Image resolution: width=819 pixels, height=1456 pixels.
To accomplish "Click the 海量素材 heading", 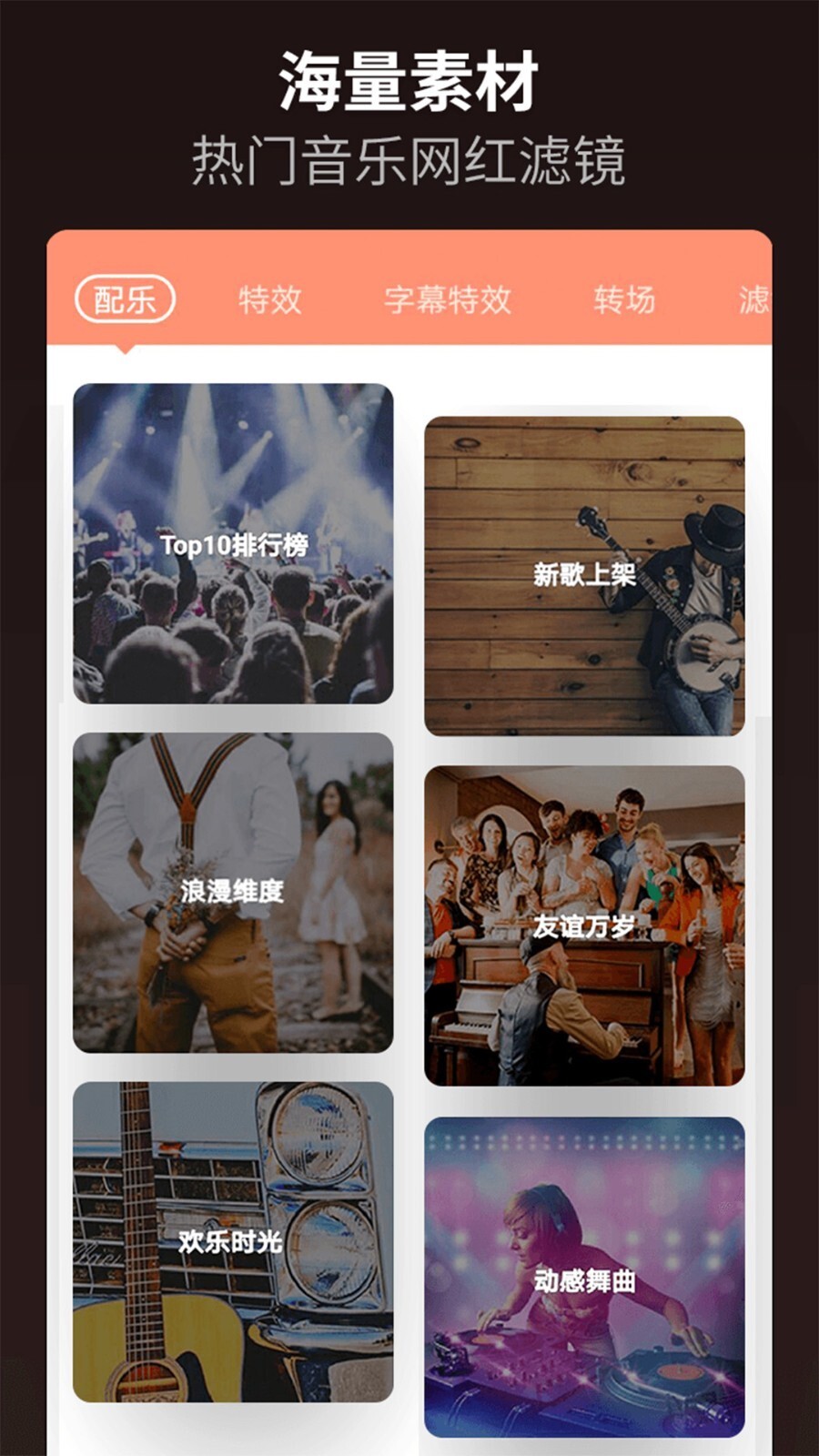I will pyautogui.click(x=409, y=82).
